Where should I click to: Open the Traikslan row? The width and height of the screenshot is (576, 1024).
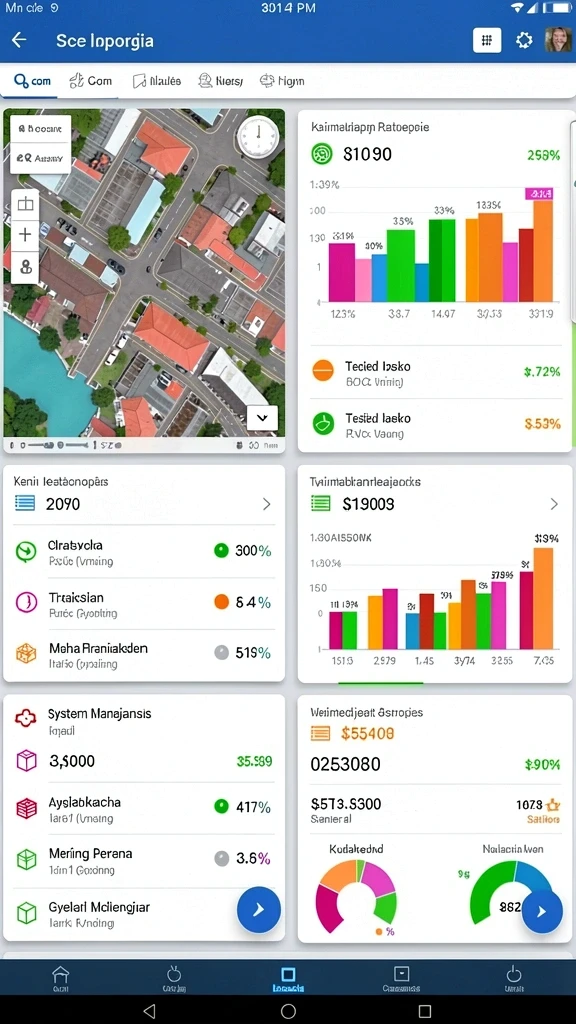tap(144, 603)
